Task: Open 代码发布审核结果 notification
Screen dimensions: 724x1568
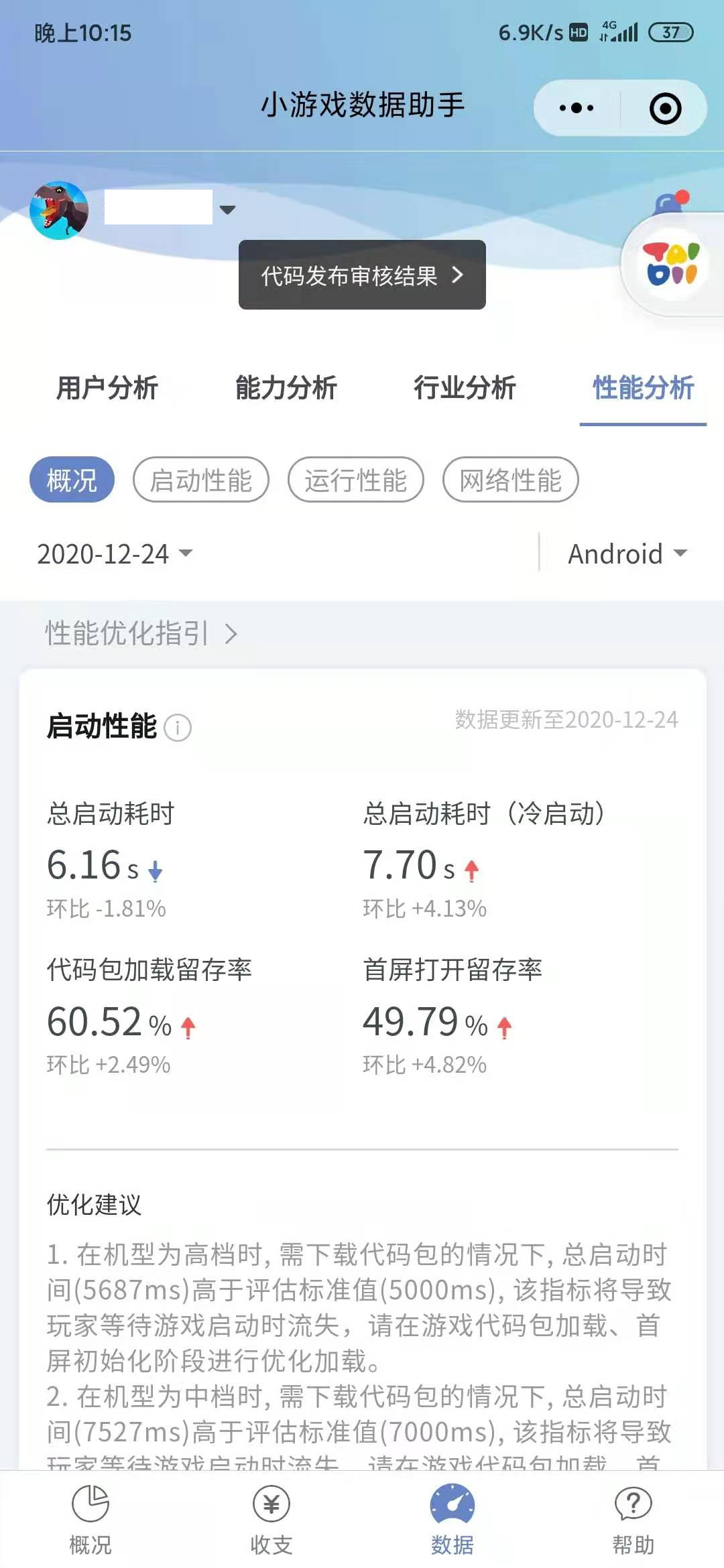Action: [x=362, y=275]
